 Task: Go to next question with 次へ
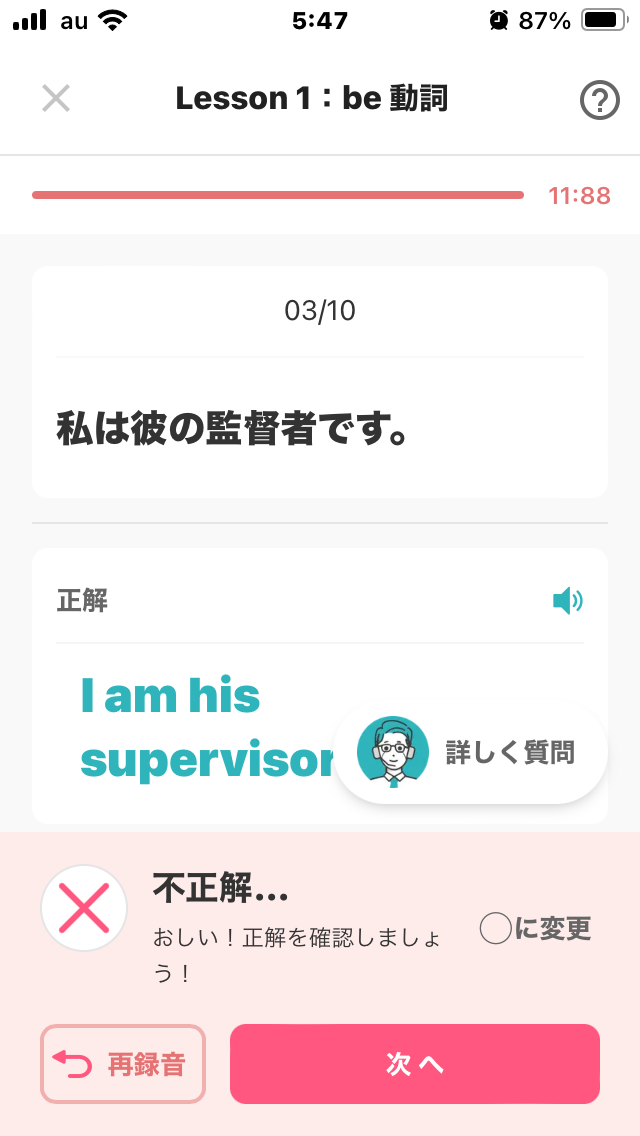[415, 1064]
